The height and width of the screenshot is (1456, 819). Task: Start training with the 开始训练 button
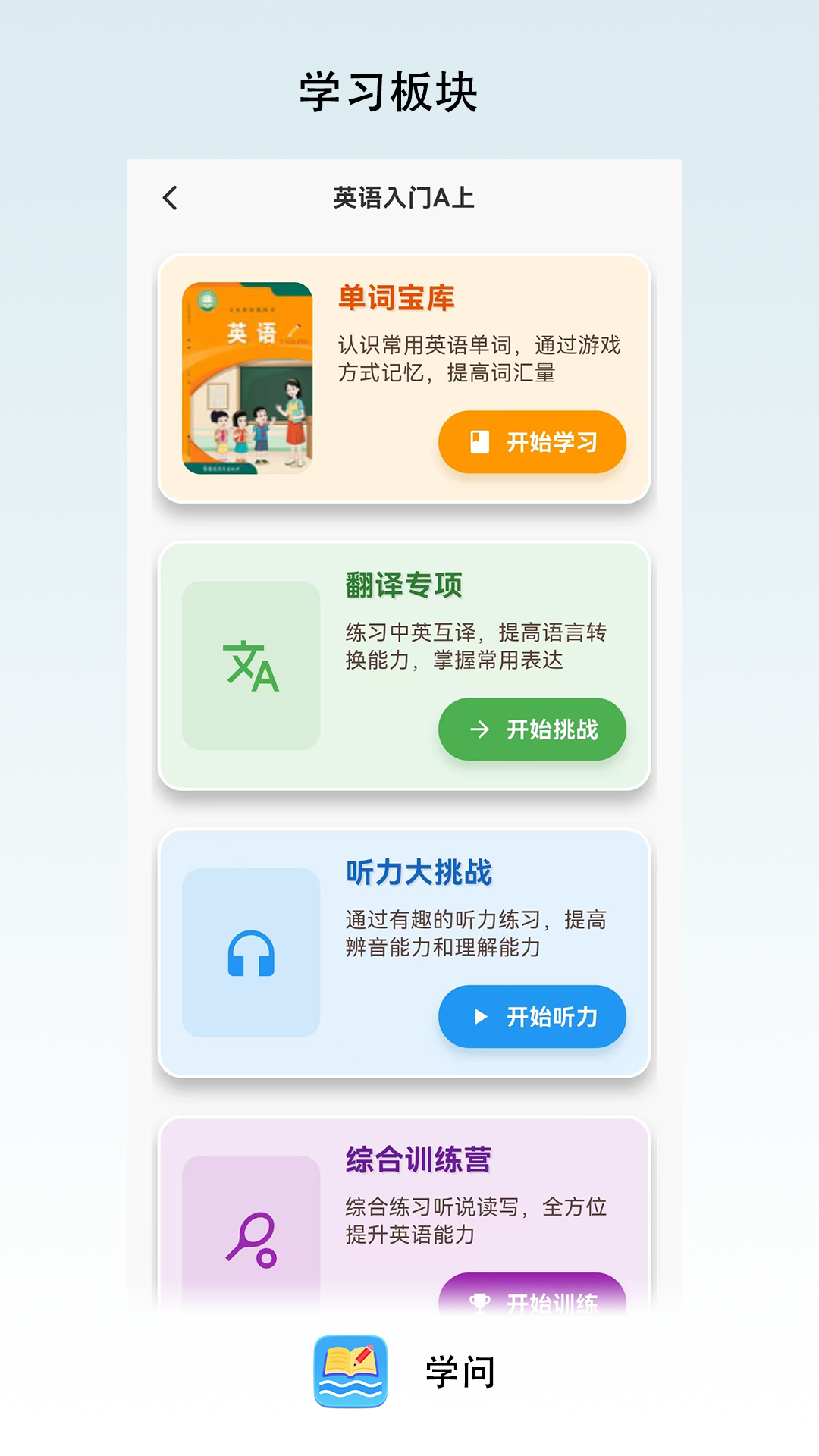click(x=532, y=1299)
